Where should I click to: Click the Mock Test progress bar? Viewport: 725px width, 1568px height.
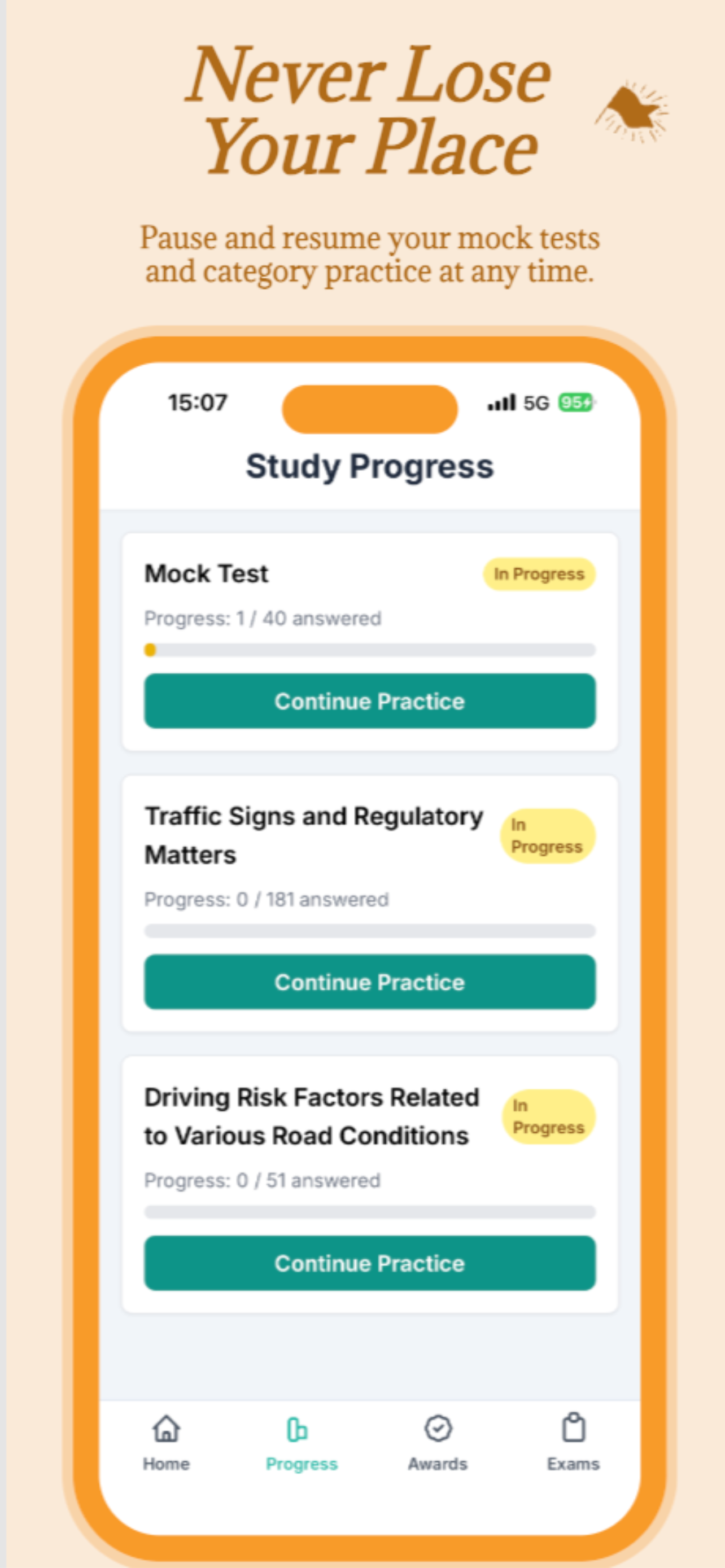point(369,650)
